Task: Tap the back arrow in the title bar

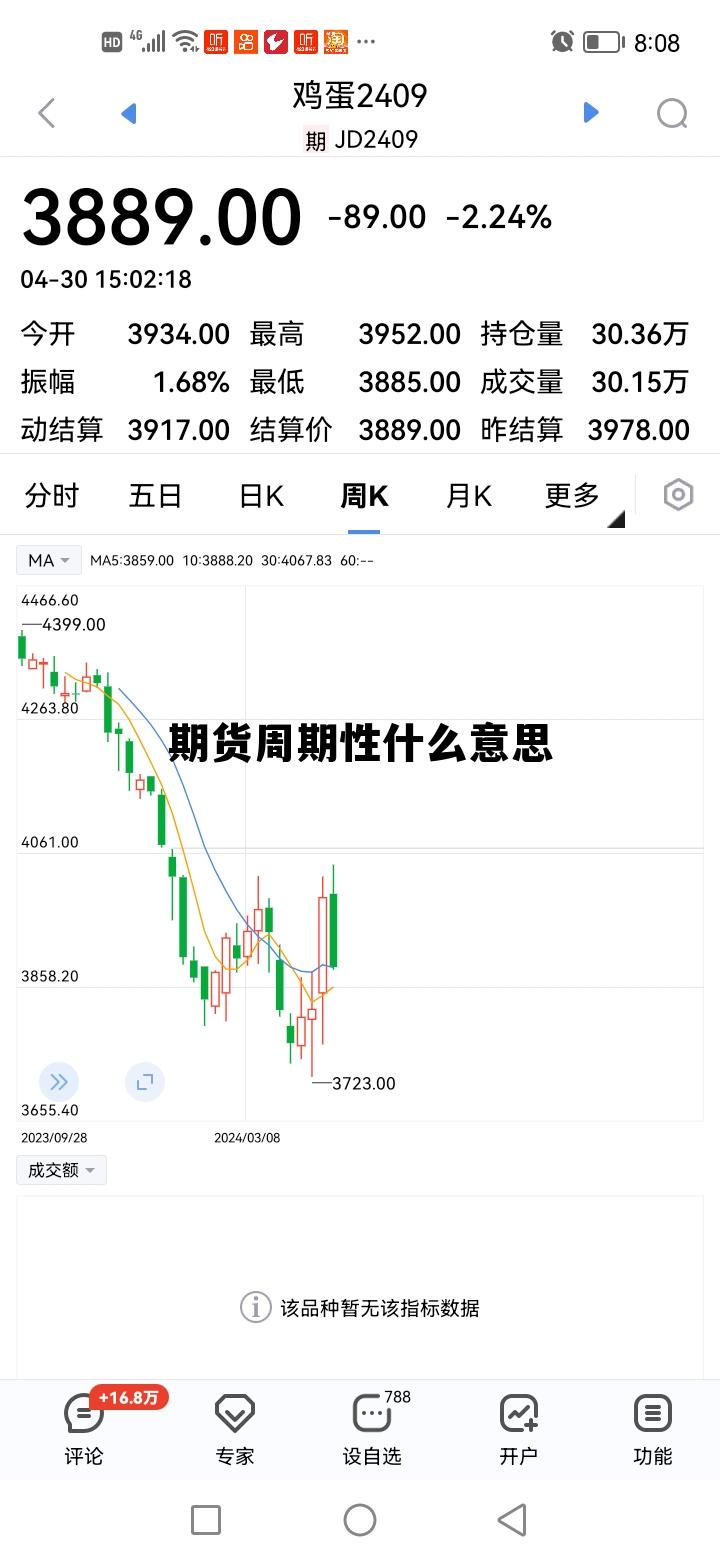Action: pos(46,113)
